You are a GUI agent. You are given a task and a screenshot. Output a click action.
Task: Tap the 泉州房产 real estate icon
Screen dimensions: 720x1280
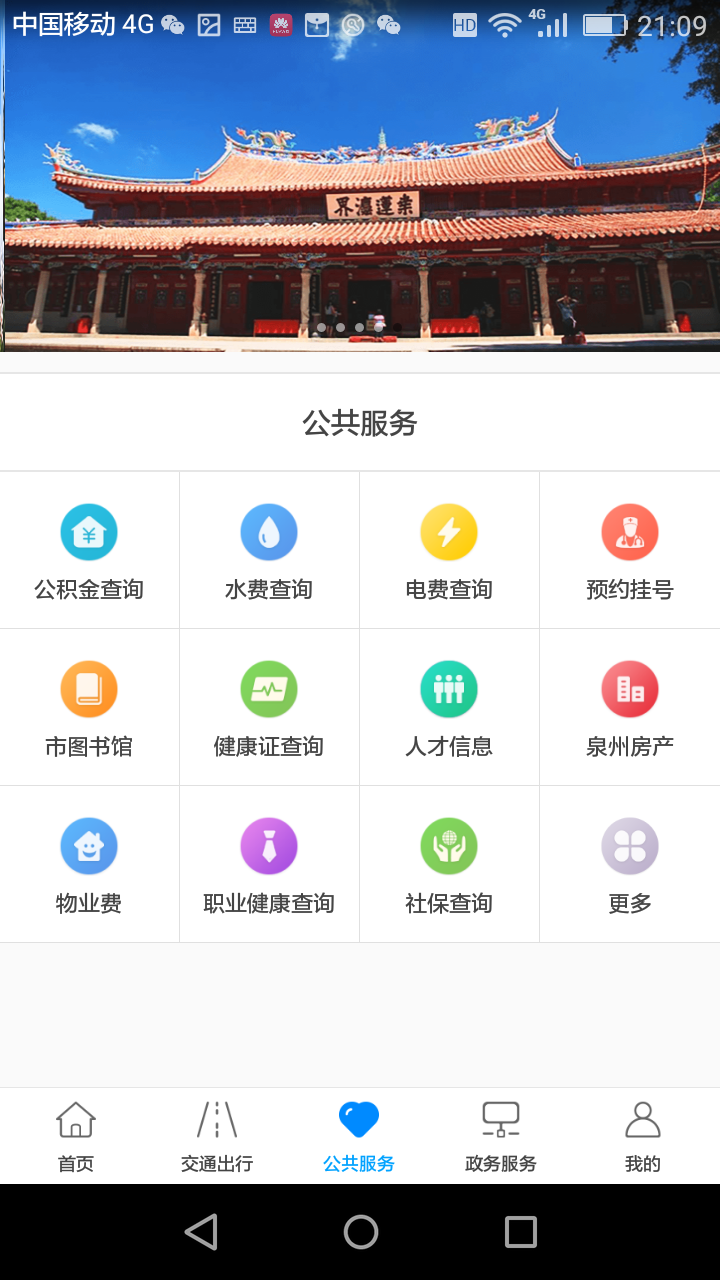(x=629, y=689)
